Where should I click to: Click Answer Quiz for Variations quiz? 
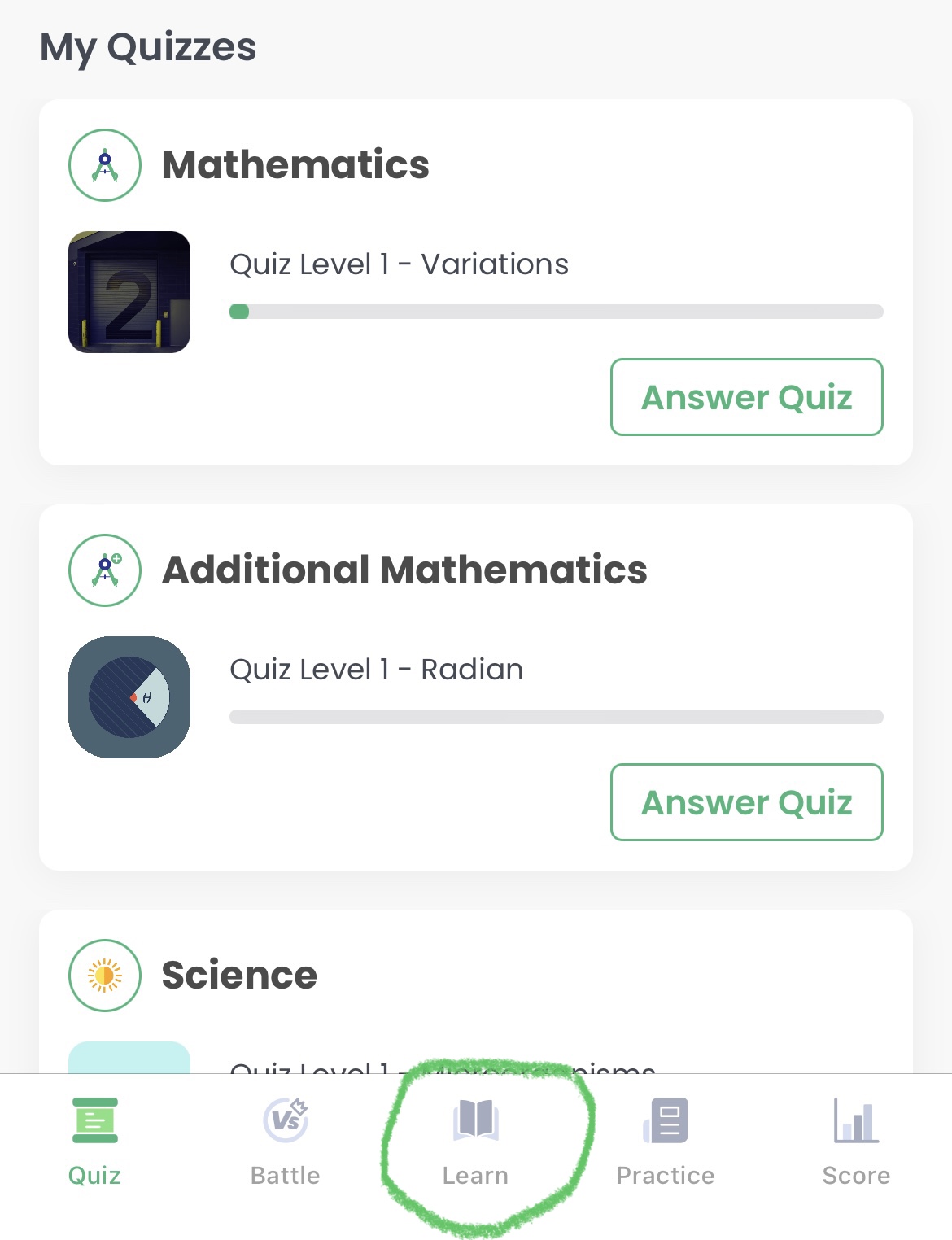[746, 397]
